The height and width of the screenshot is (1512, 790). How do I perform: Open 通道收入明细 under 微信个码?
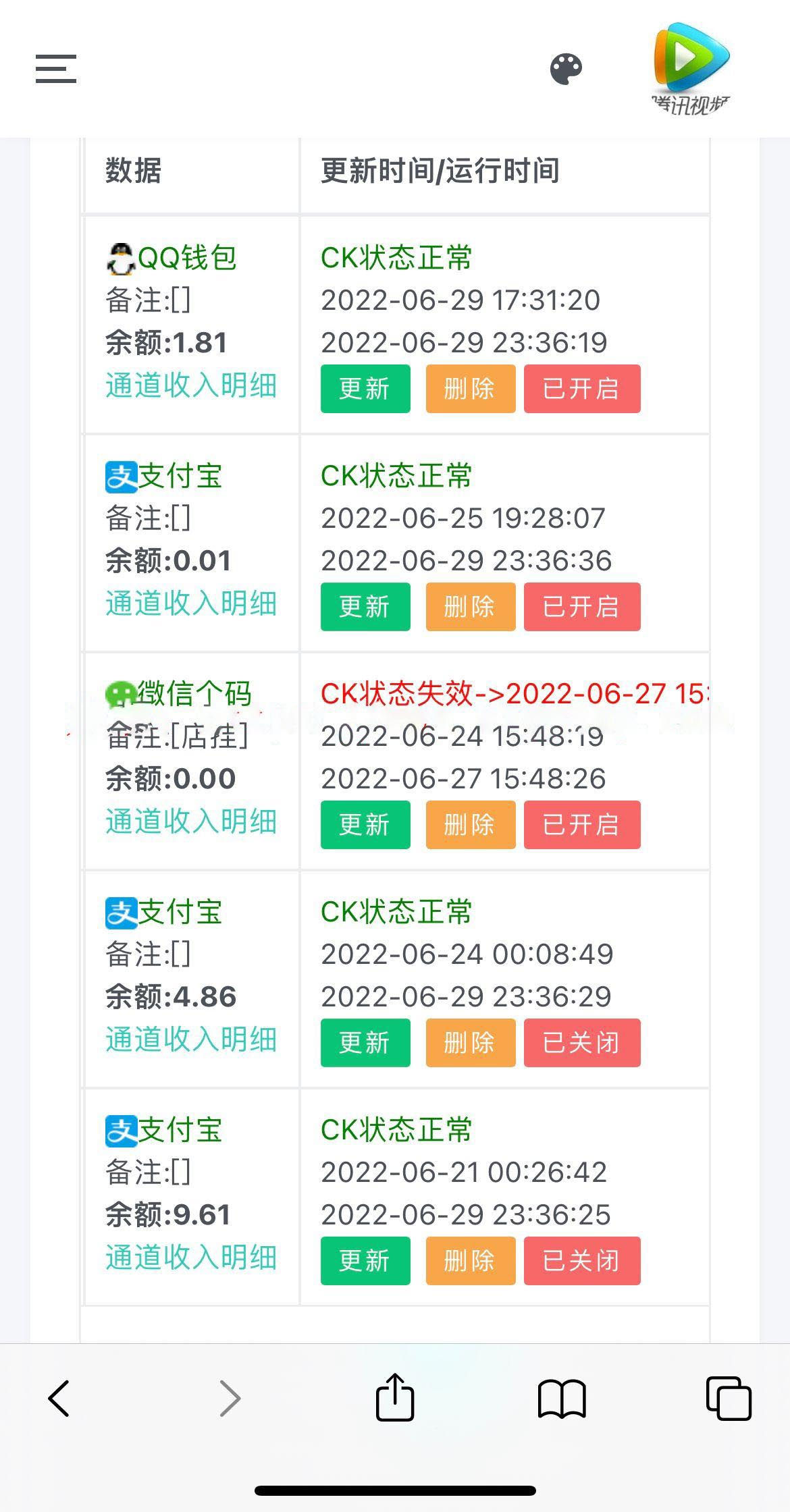(x=191, y=821)
